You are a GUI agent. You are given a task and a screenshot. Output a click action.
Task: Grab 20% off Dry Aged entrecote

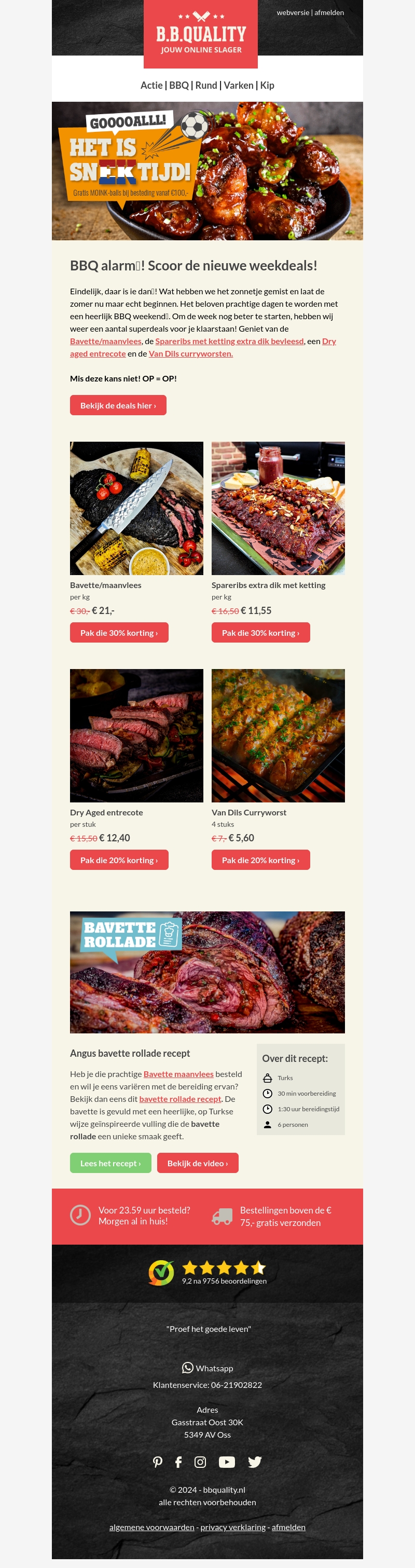(x=119, y=860)
